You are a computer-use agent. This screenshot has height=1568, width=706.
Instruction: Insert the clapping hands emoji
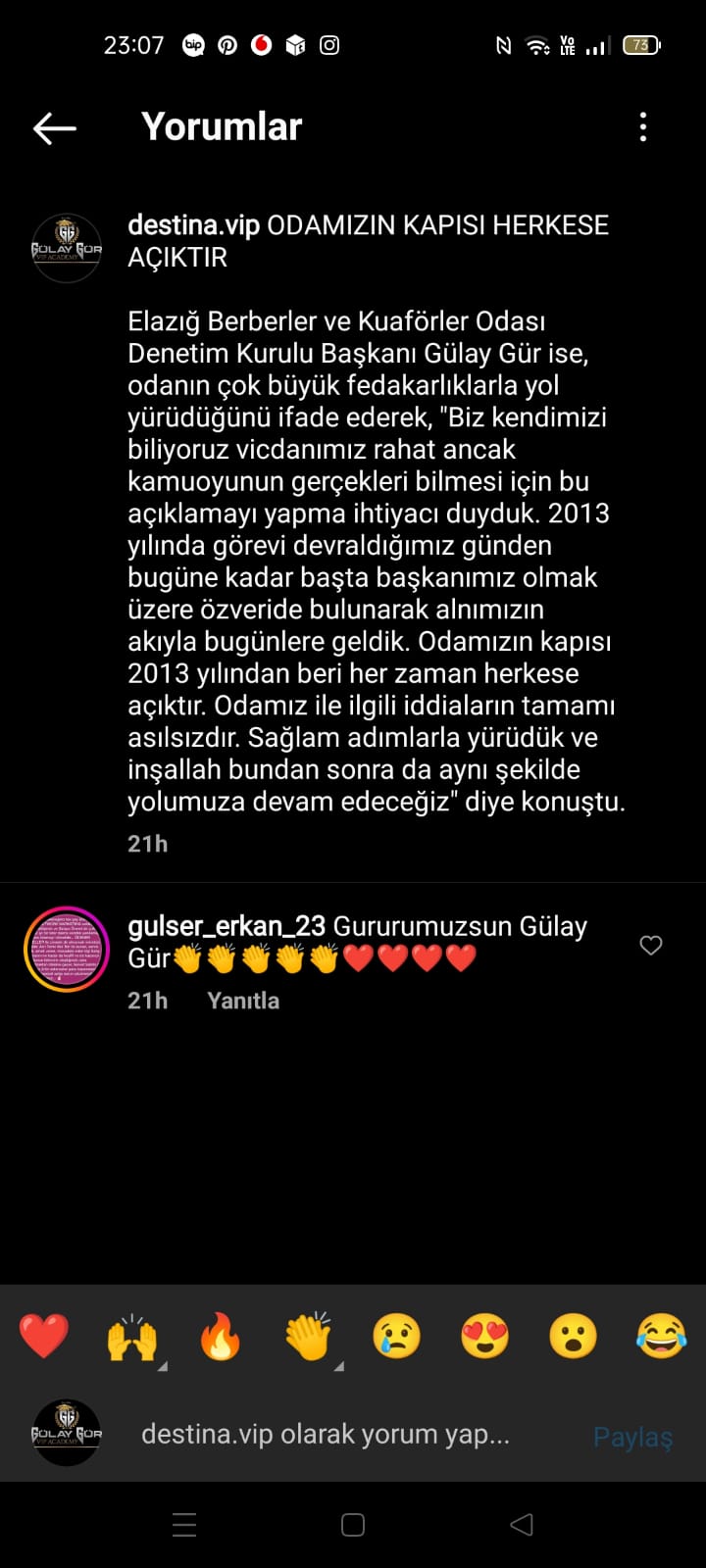pyautogui.click(x=309, y=1336)
